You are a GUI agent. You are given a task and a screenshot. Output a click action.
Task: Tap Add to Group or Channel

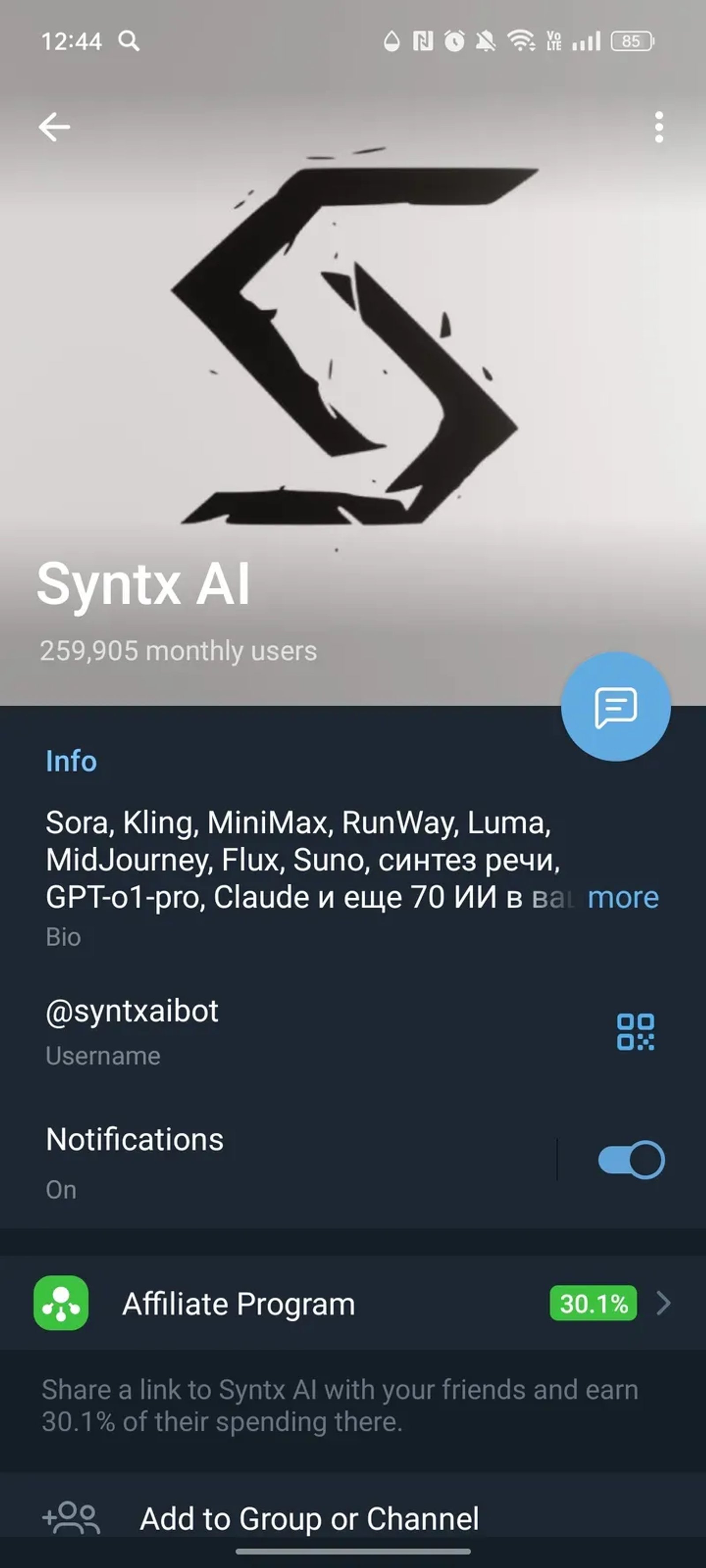click(x=309, y=1517)
